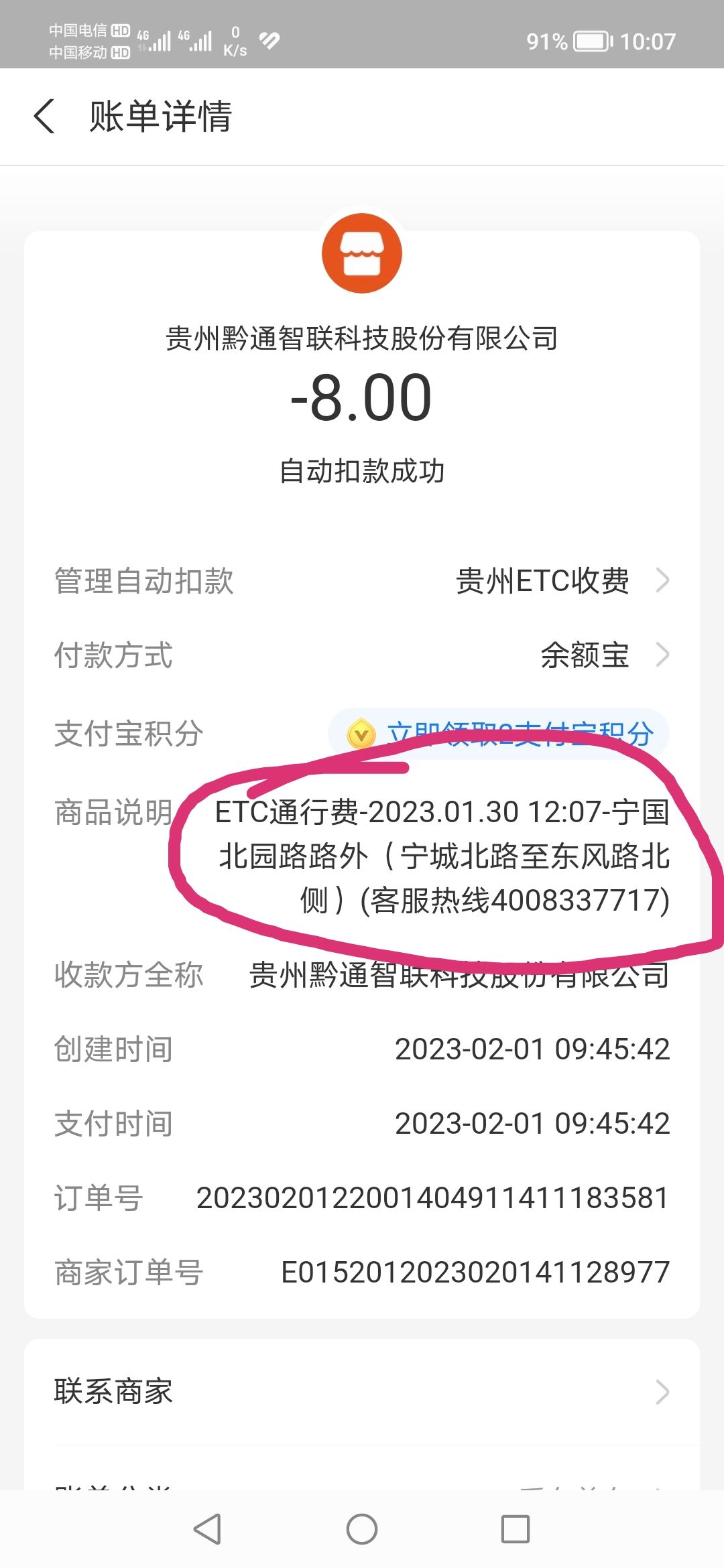The width and height of the screenshot is (724, 1568).
Task: Claim Alipay points via 立即领取 chip
Action: point(499,734)
